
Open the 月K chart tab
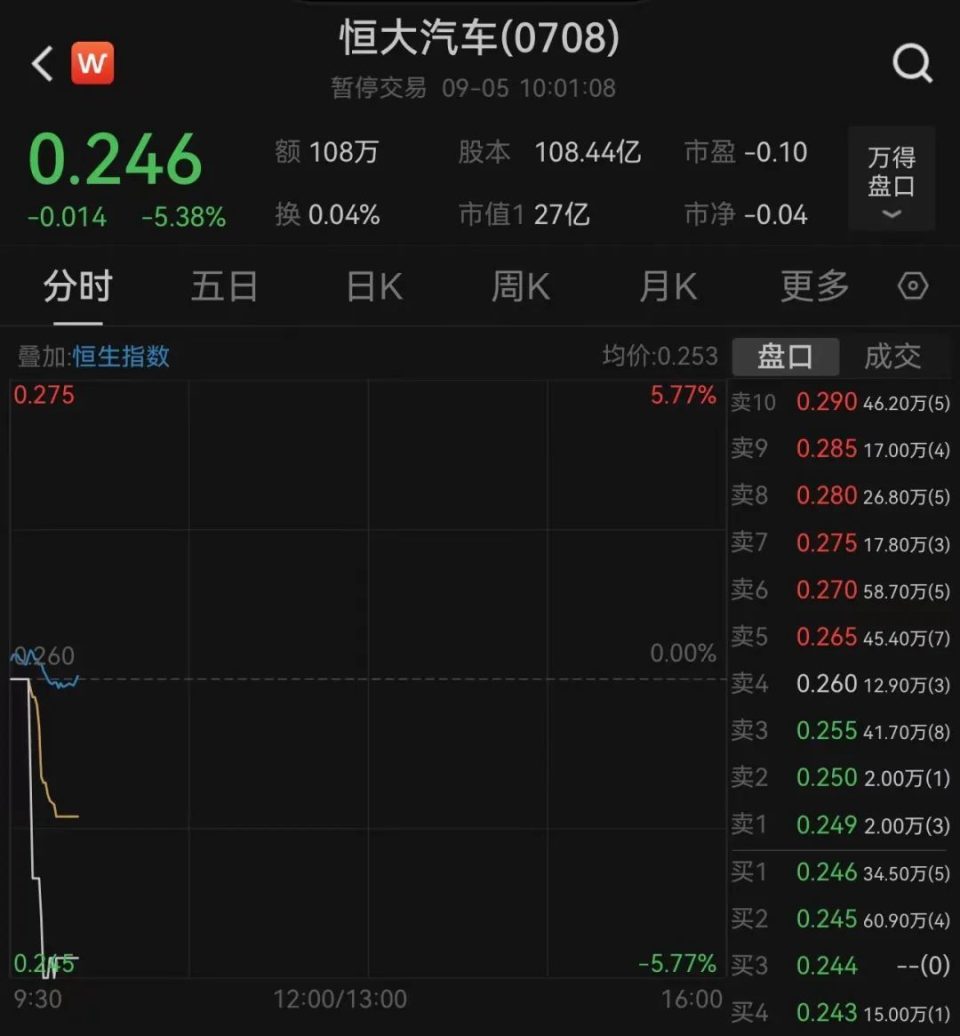tap(668, 287)
